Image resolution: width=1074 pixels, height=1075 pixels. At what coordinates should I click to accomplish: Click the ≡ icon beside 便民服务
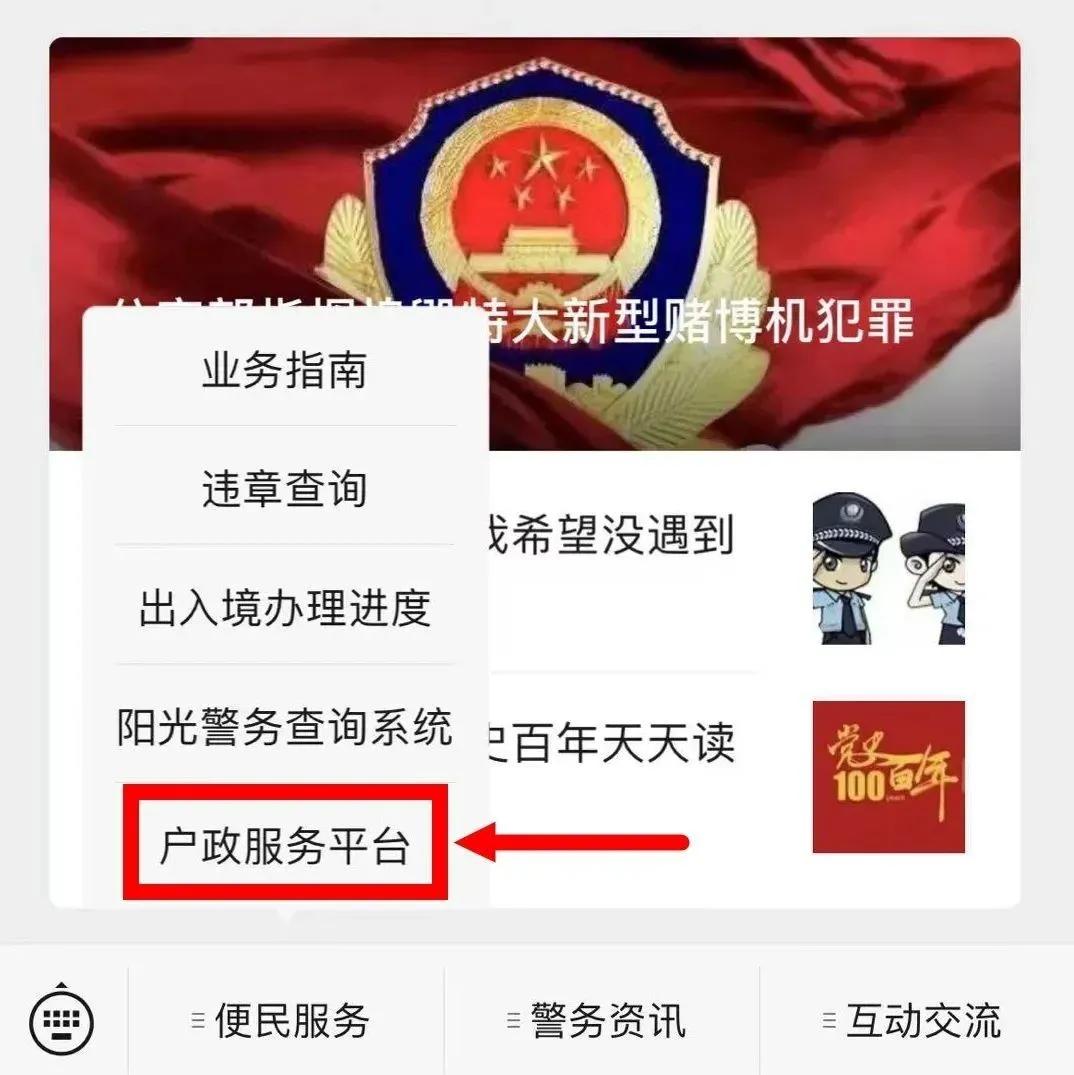196,1019
